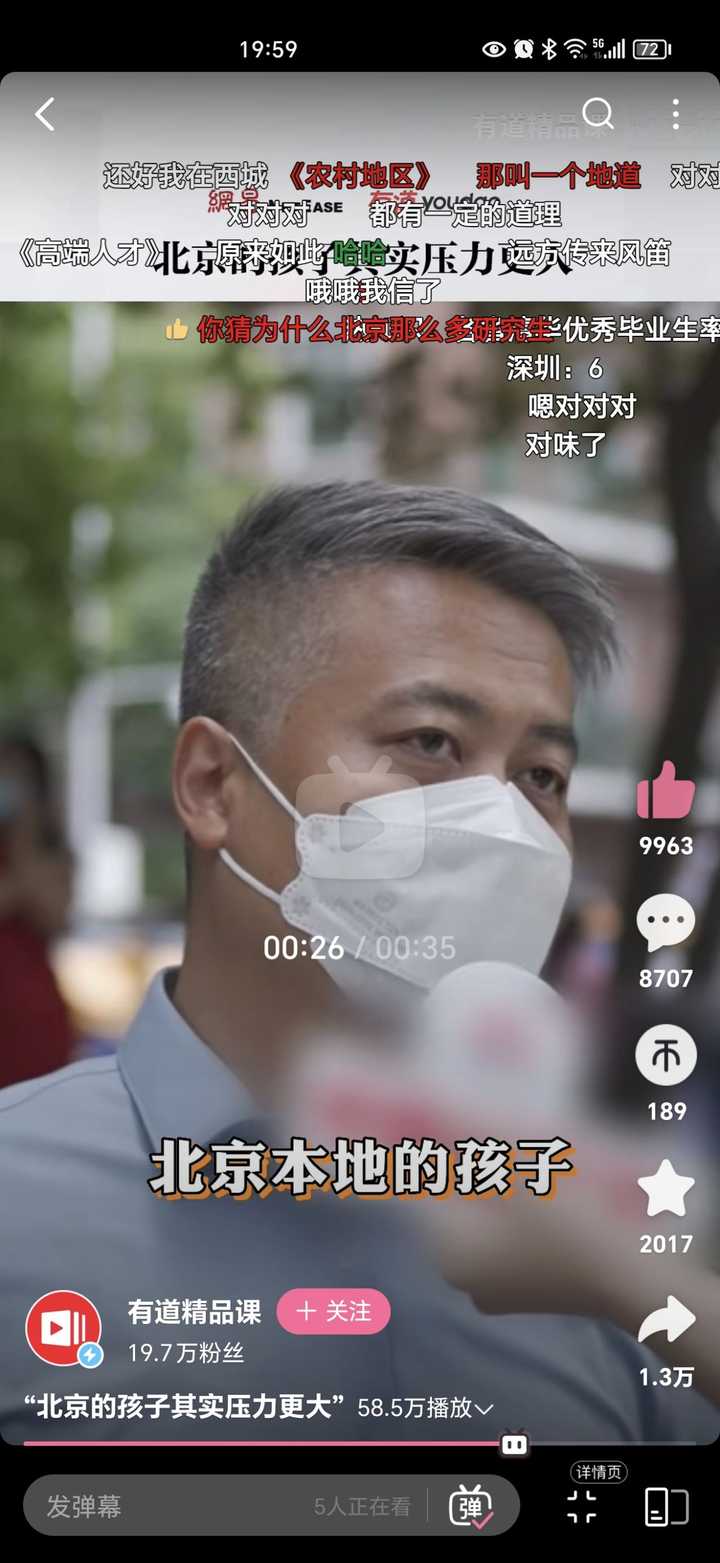
Task: Open the three-dot overflow menu
Action: (676, 114)
